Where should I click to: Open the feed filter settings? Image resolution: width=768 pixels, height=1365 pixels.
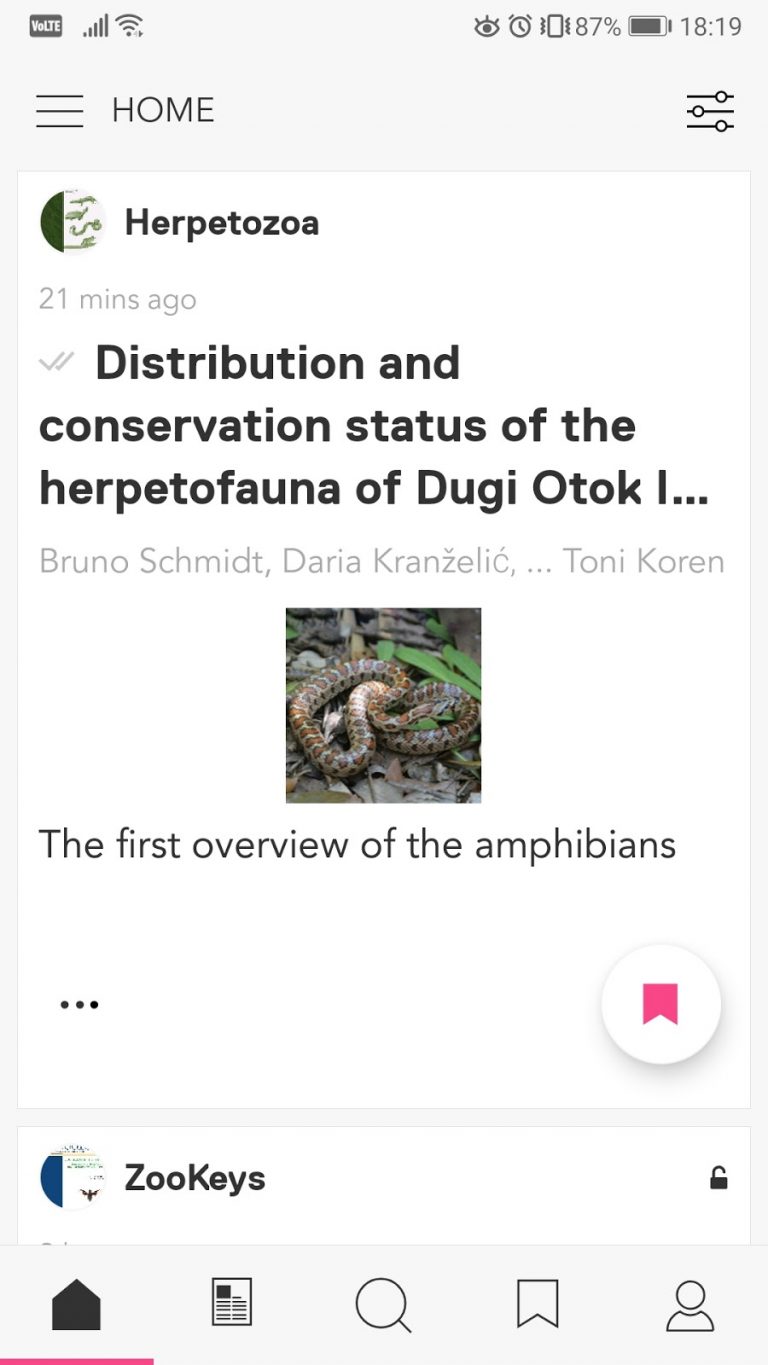(x=710, y=111)
